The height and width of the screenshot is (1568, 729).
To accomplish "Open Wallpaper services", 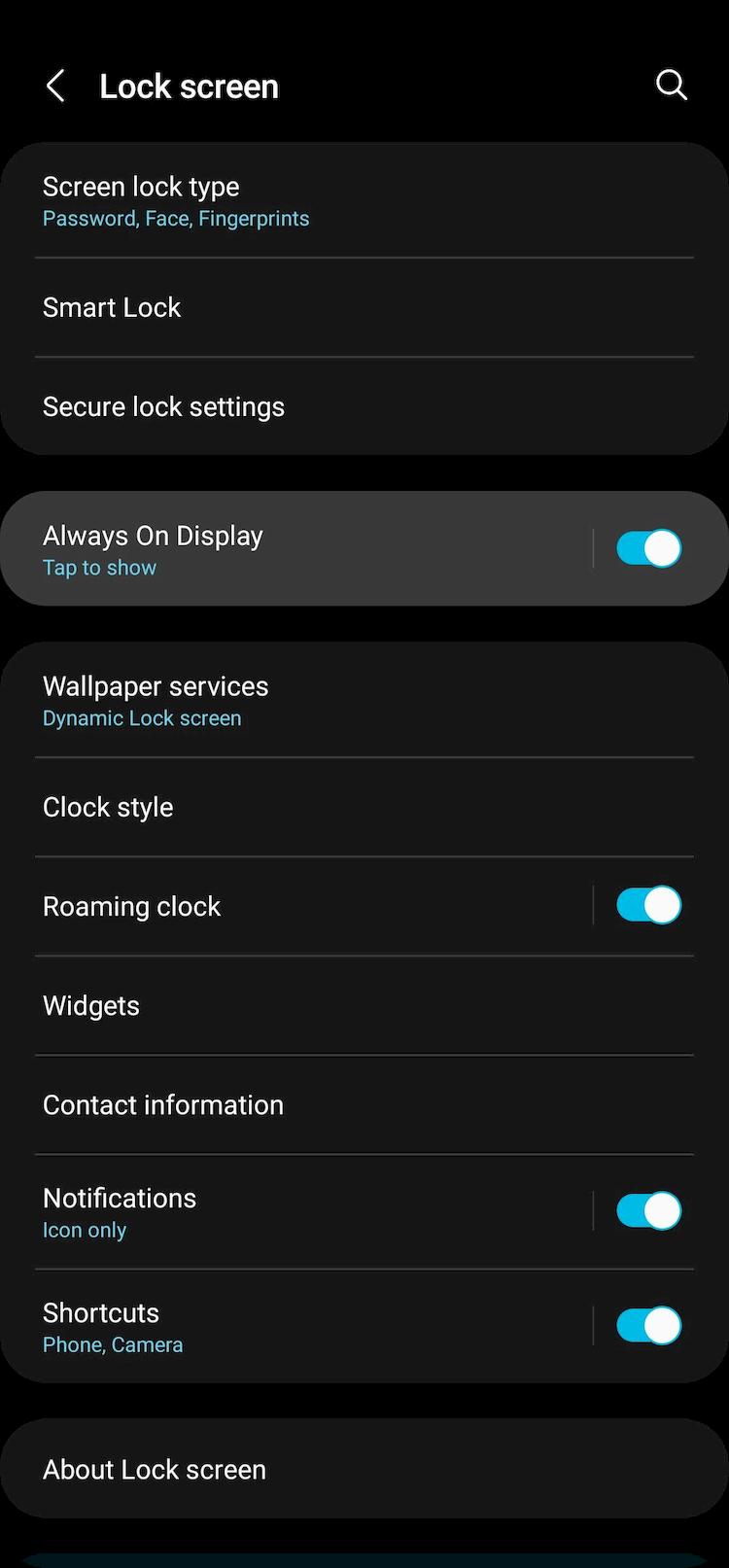I will tap(364, 701).
